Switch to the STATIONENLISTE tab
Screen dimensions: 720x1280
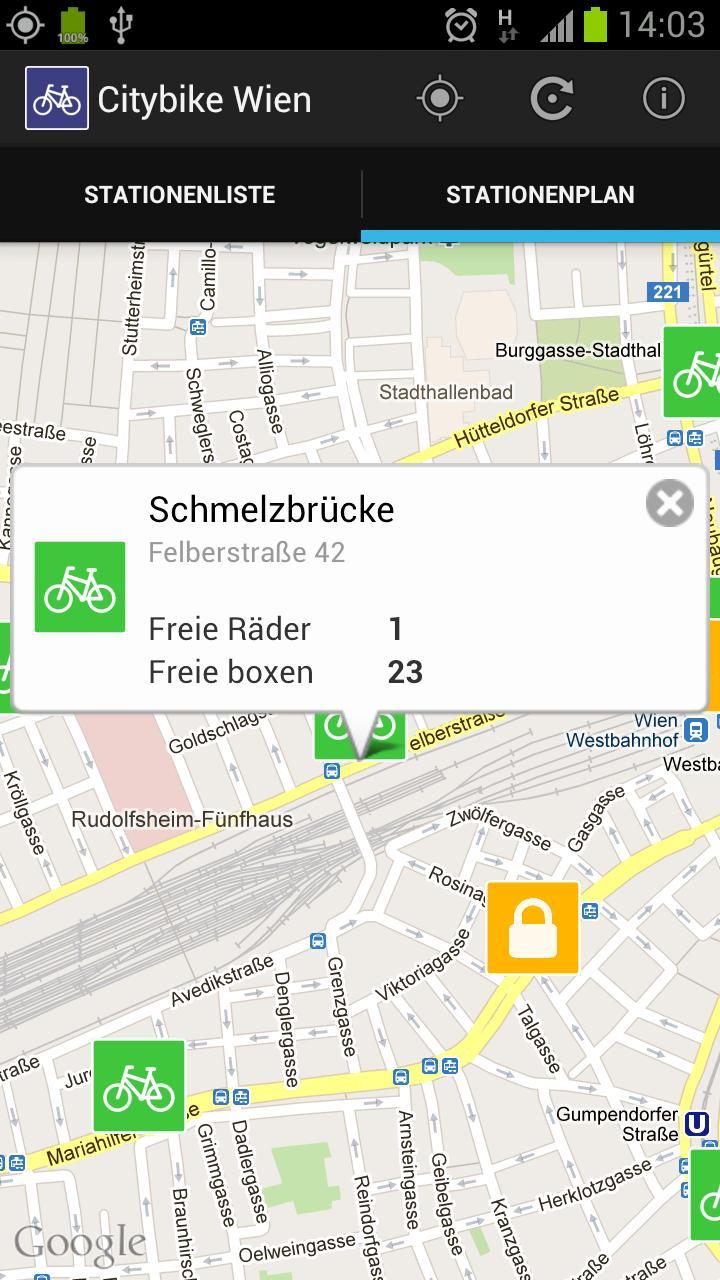click(179, 195)
